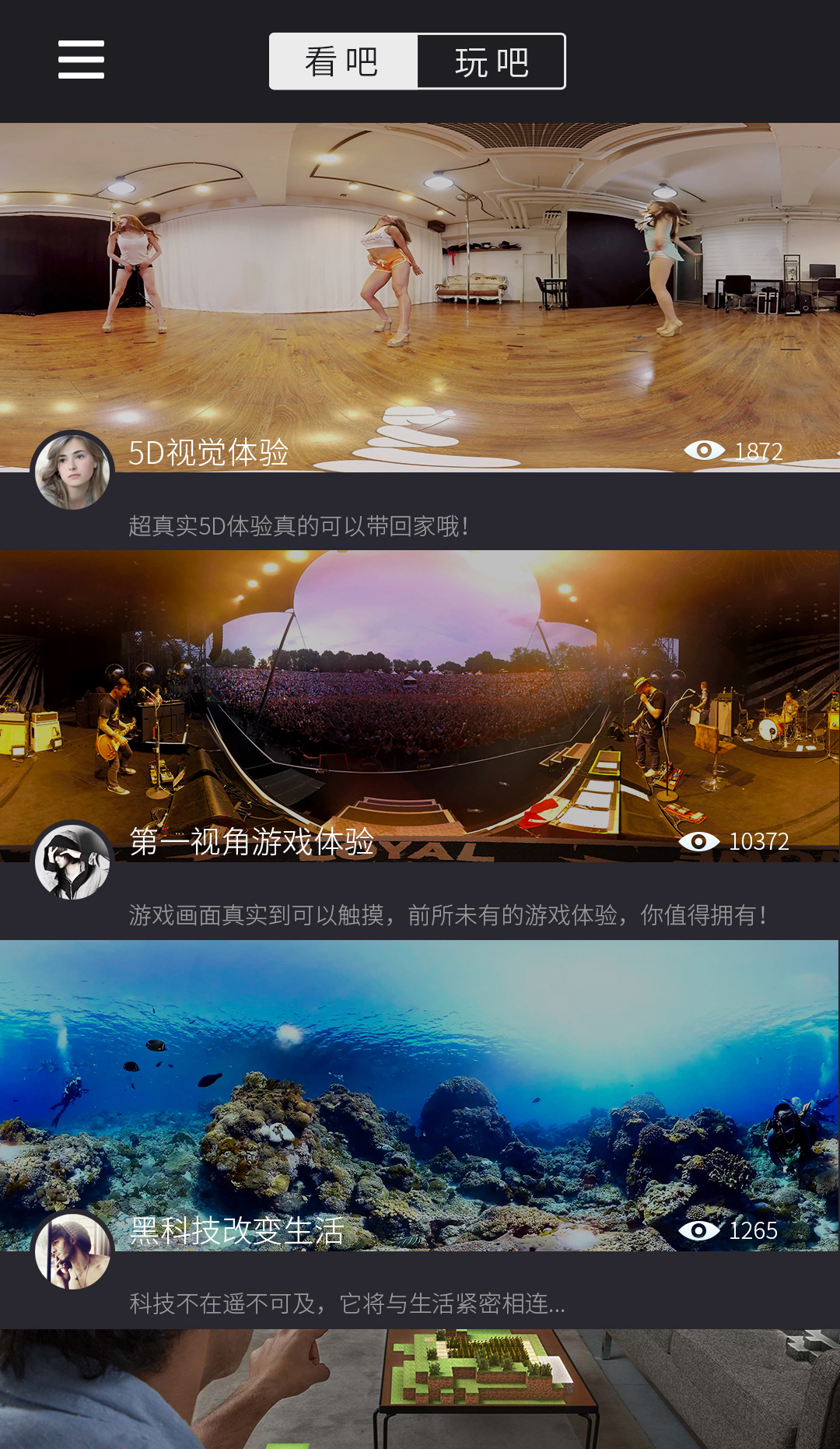840x1449 pixels.
Task: View the avatar of the 黑科技改变生活 author
Action: 72,1251
